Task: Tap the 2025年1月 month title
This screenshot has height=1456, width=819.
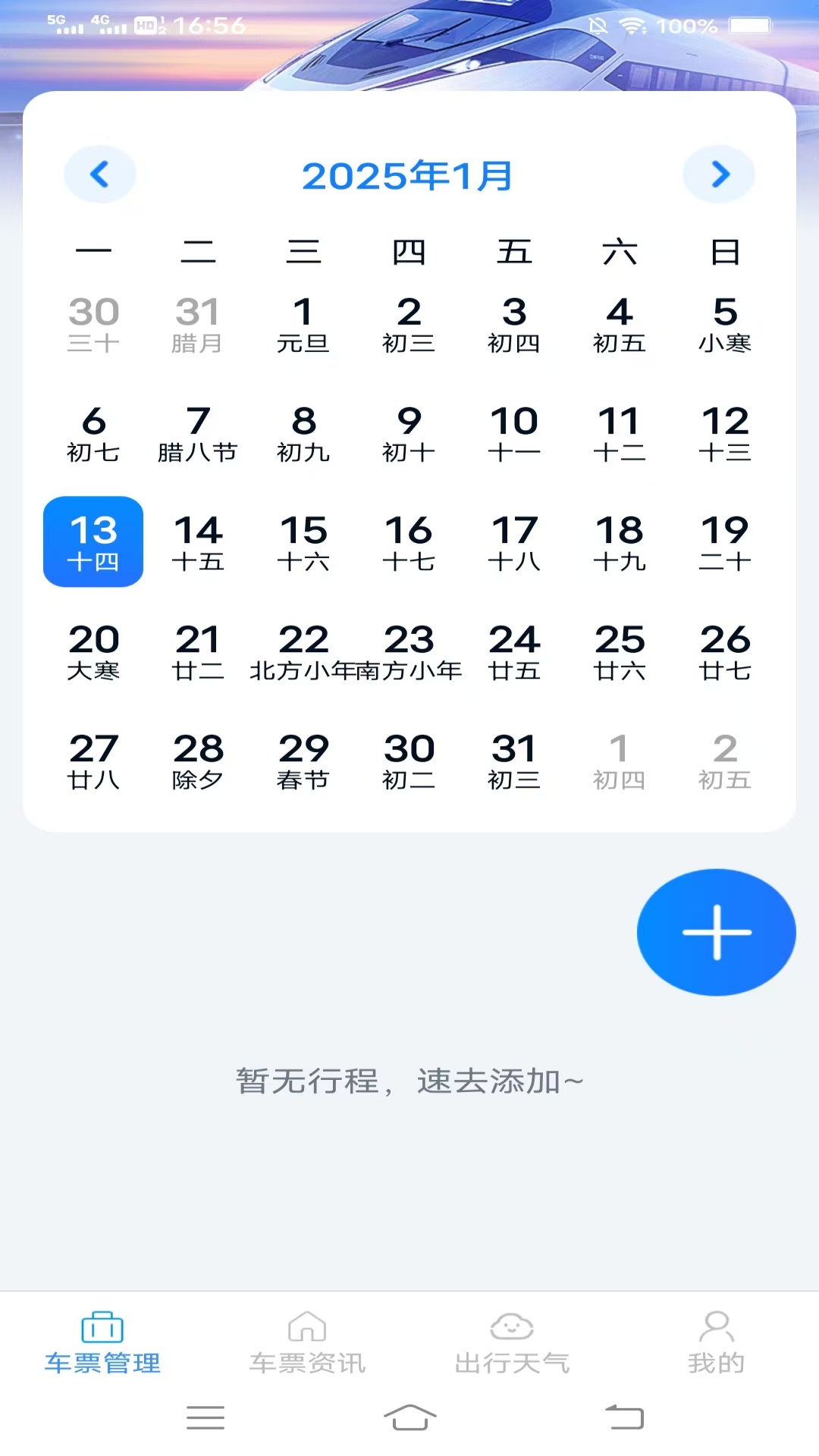Action: pos(409,174)
